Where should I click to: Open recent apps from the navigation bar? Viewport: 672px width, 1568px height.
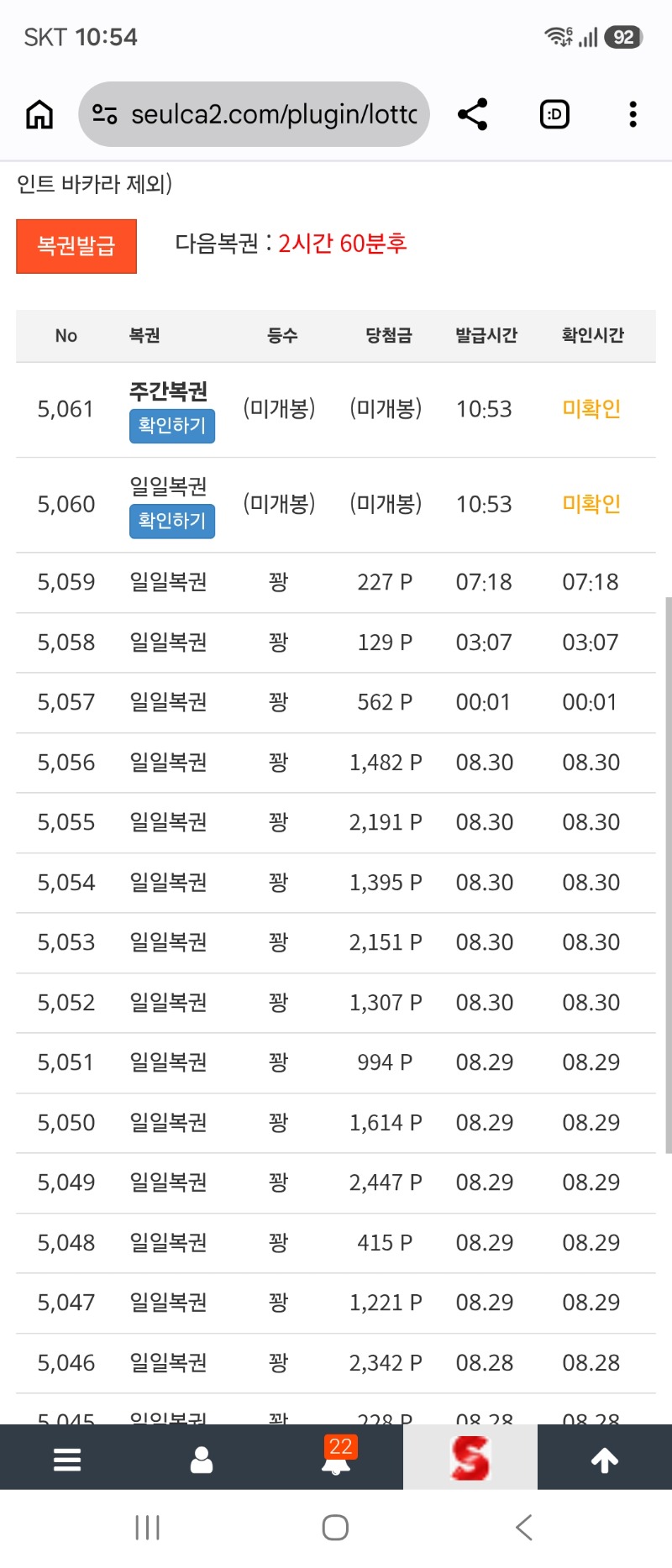[148, 1528]
